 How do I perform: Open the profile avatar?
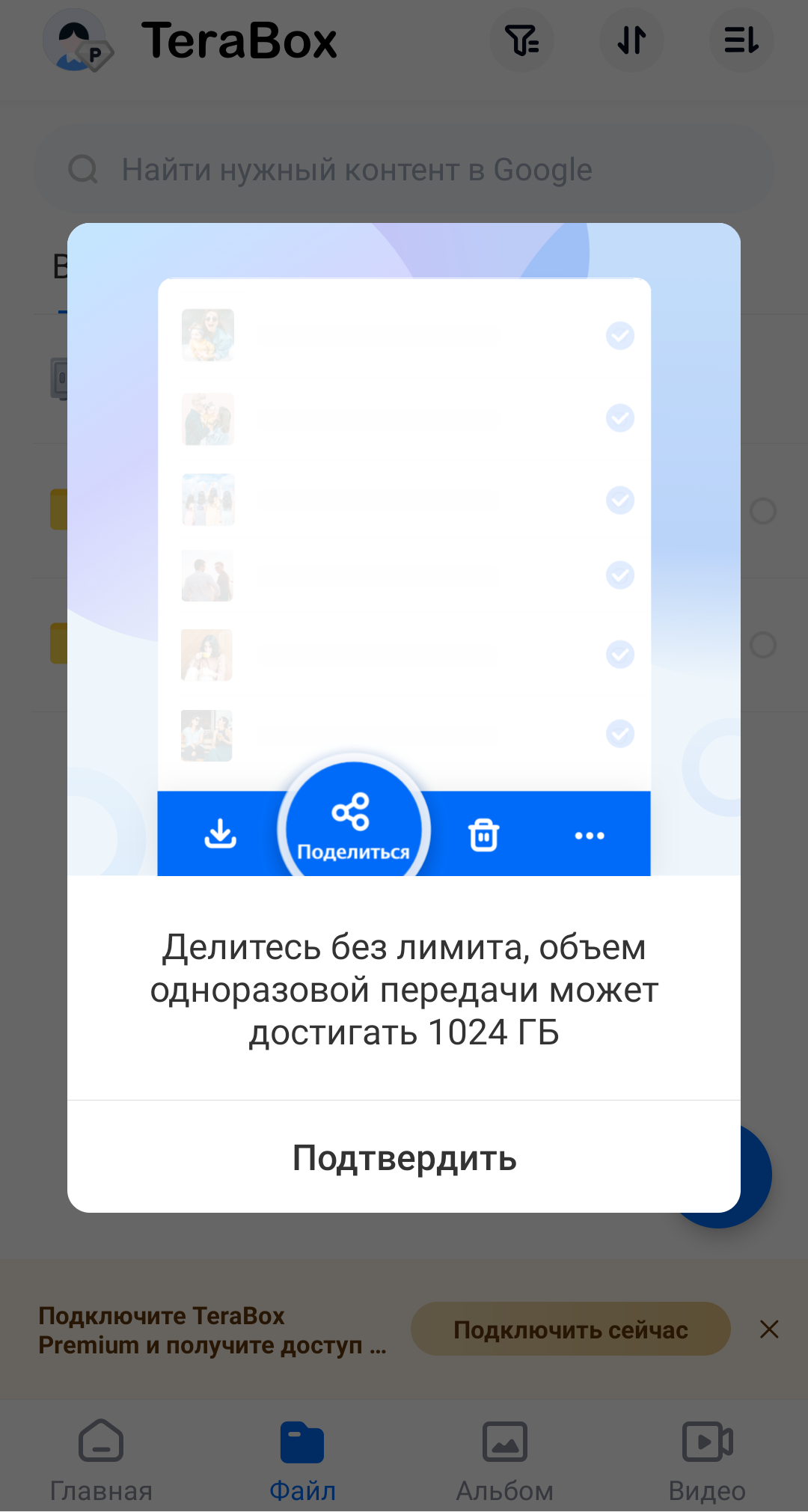[77, 41]
